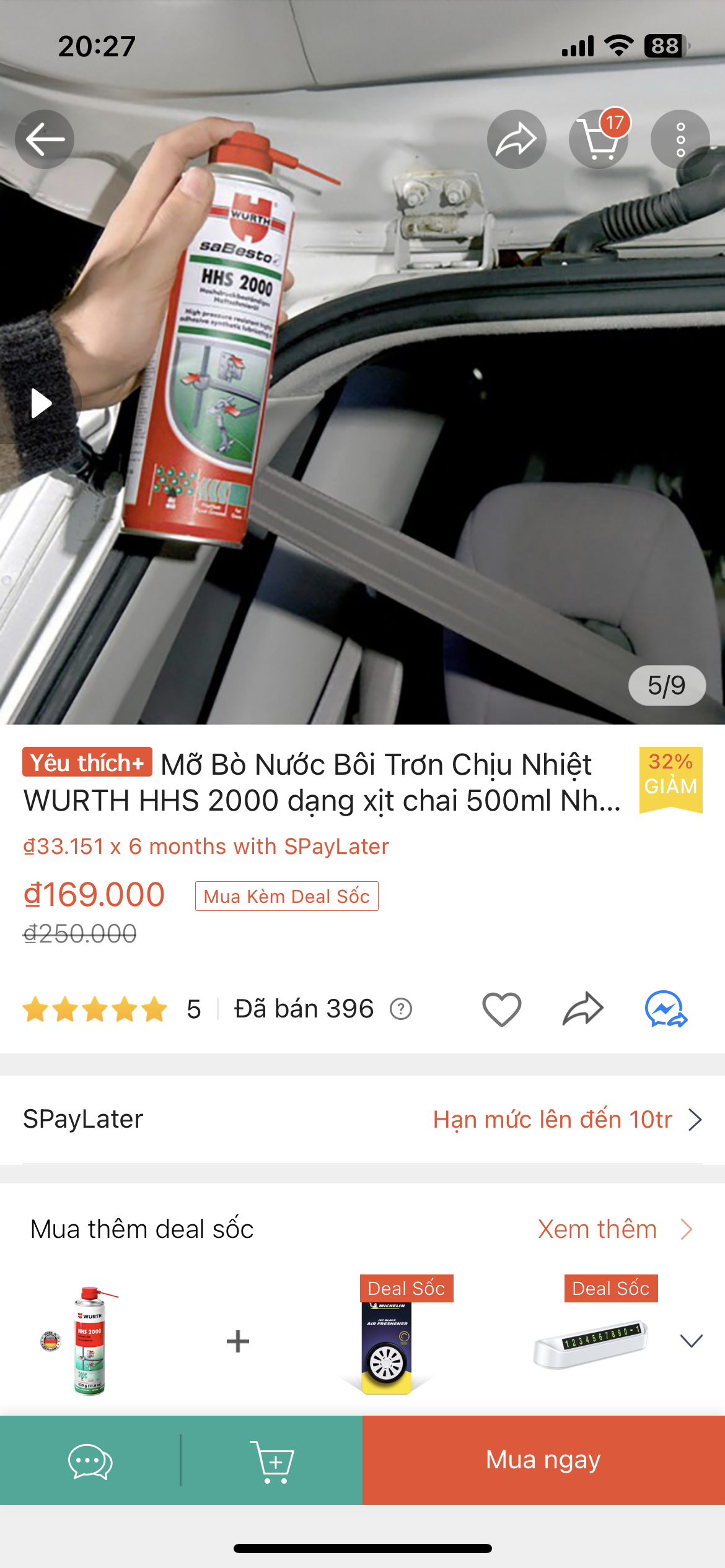Expand the SPayLater section chevron

coord(694,1118)
